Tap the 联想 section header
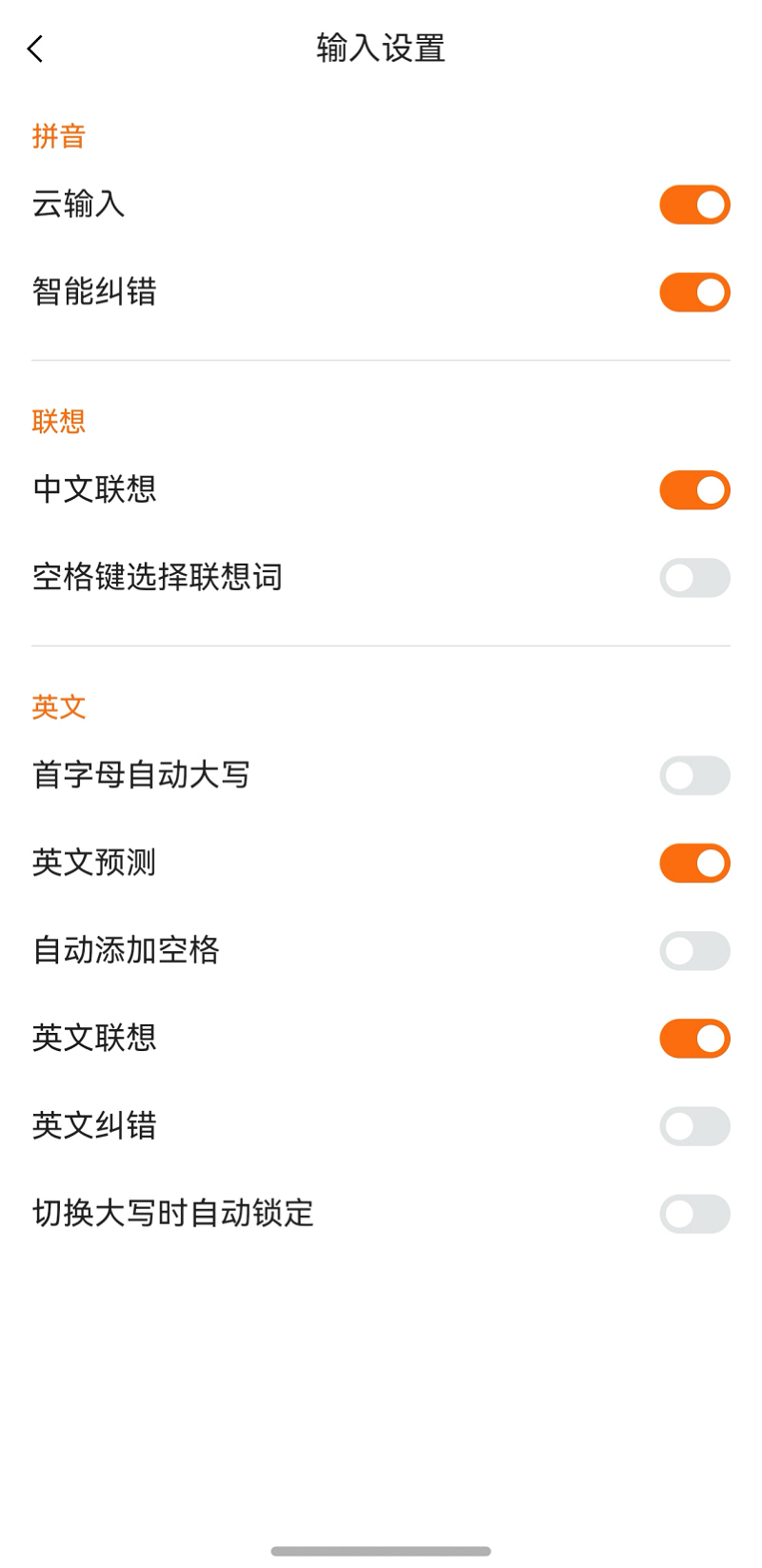 58,420
